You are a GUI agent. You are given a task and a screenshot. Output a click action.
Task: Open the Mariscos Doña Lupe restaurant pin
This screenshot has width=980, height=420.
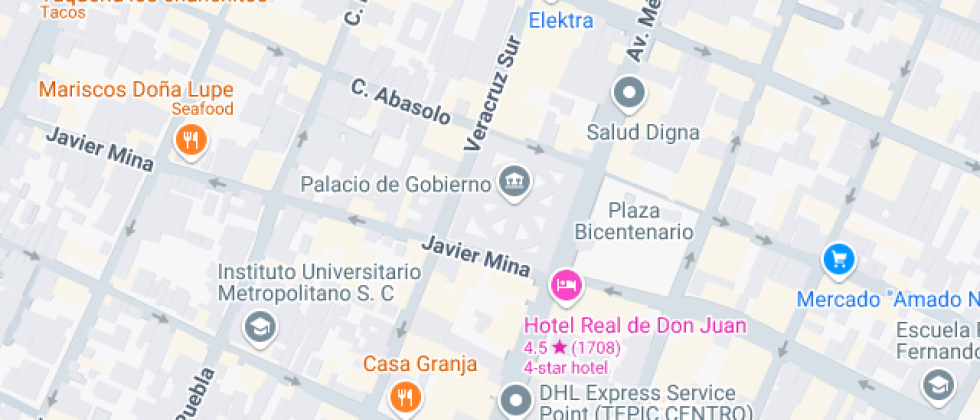pyautogui.click(x=190, y=140)
